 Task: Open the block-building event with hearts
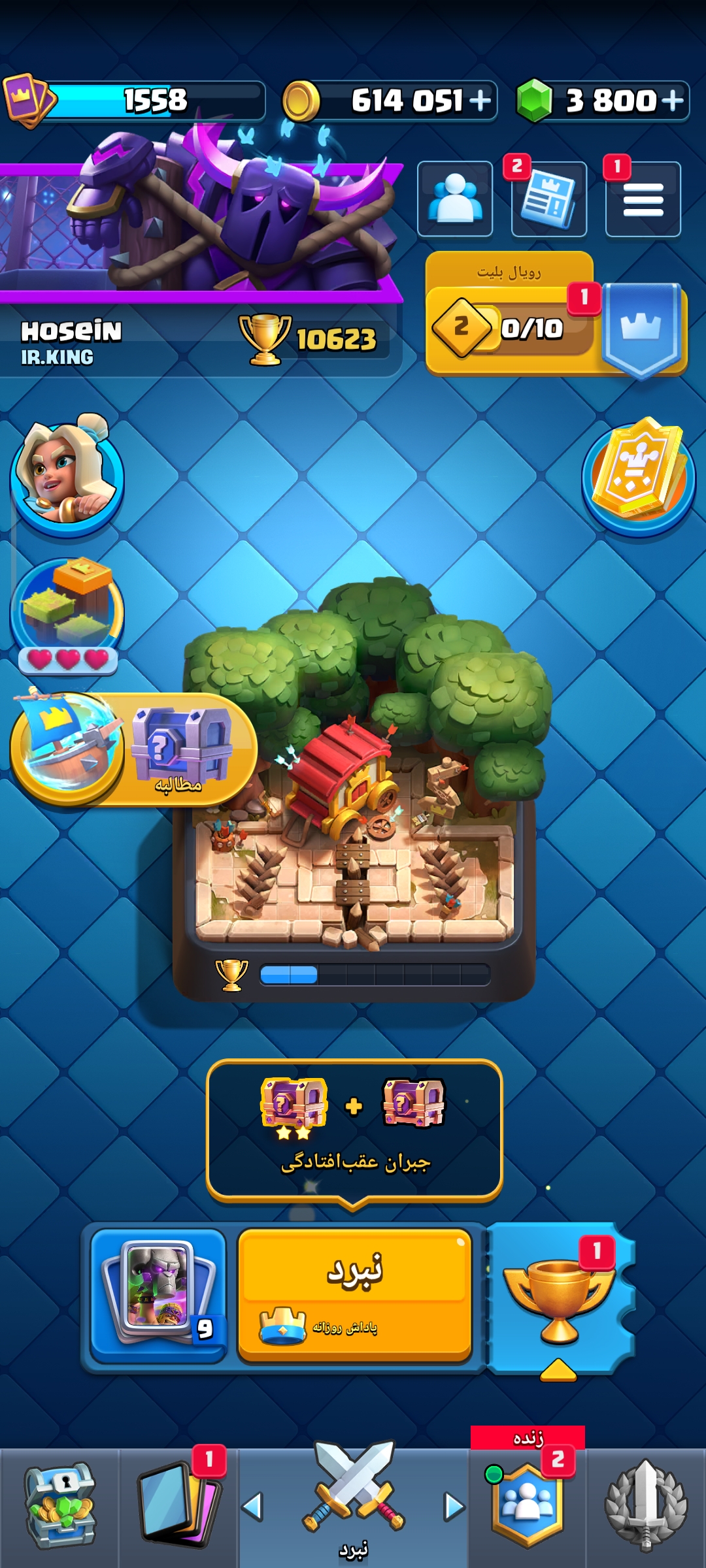pyautogui.click(x=67, y=615)
